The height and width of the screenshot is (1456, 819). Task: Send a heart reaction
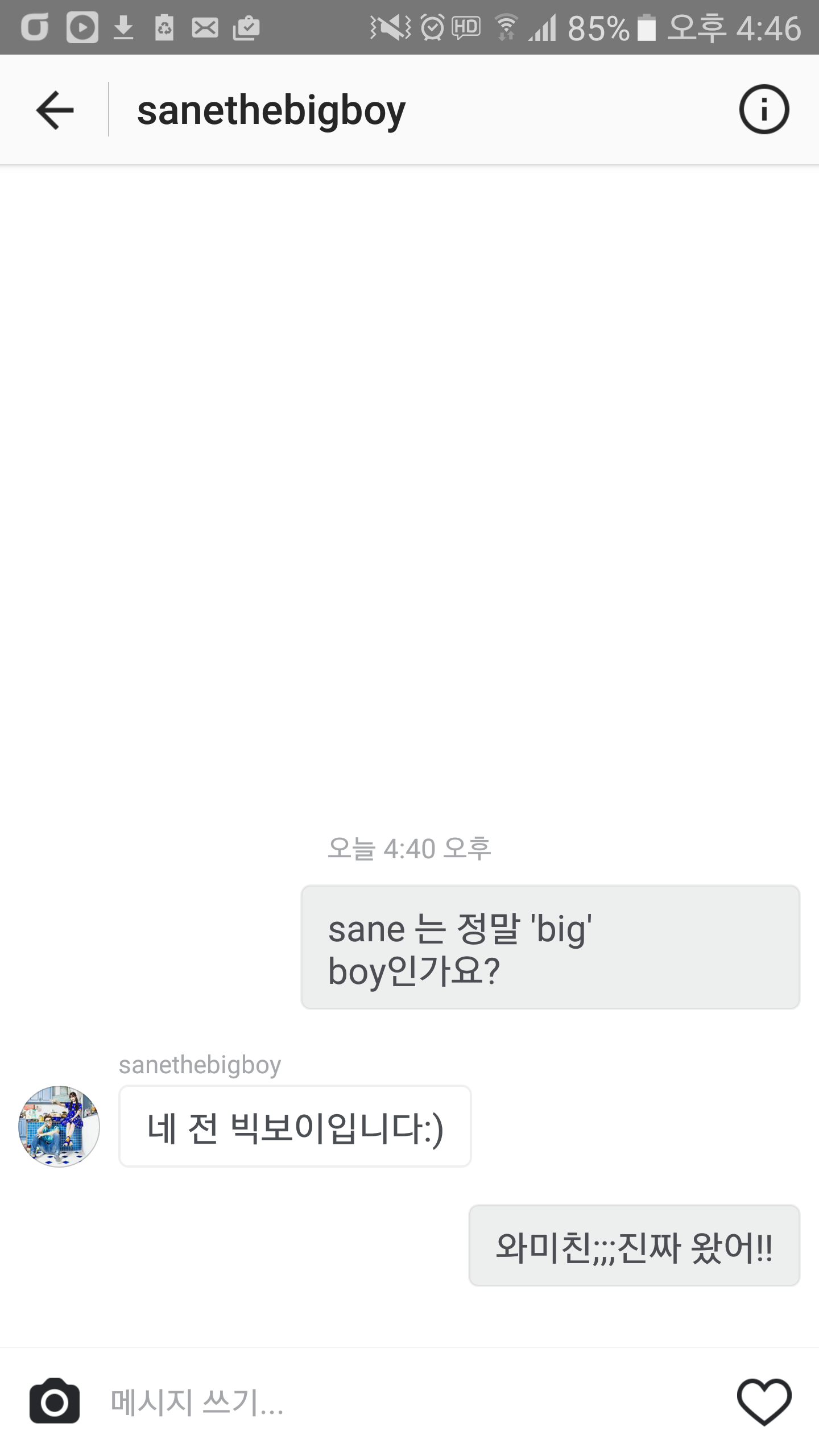(x=764, y=1401)
